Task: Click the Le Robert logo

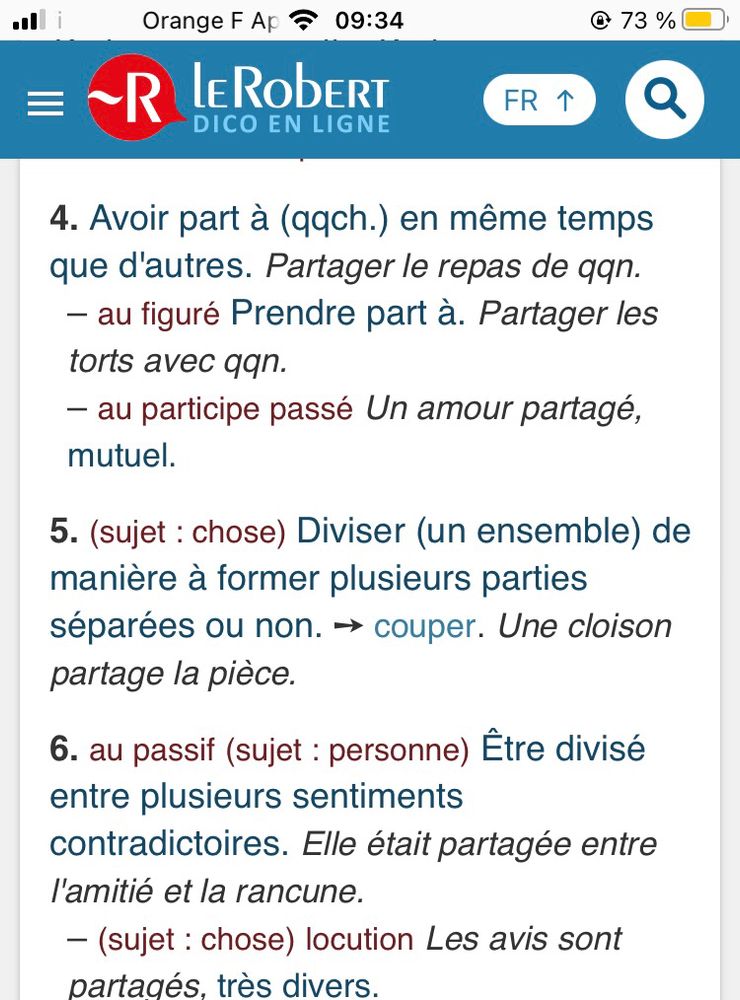Action: coord(240,99)
